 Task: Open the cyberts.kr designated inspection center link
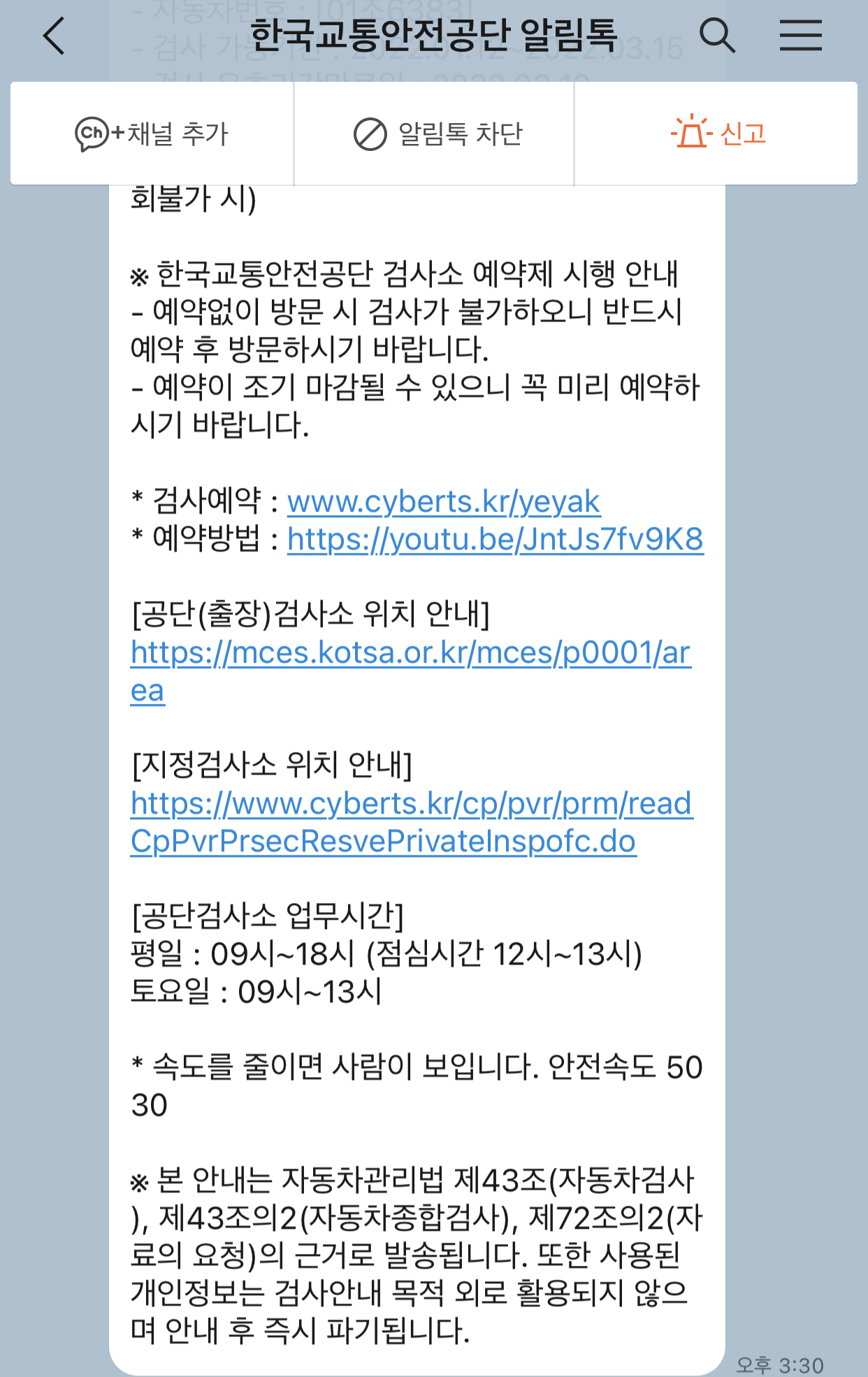point(411,804)
